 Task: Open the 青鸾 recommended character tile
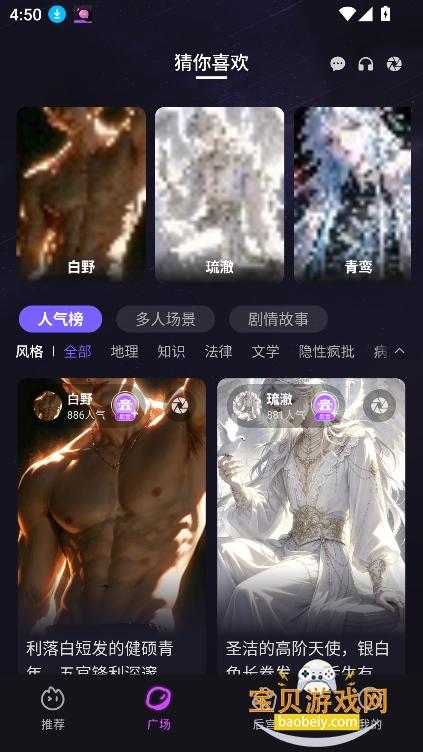[x=352, y=194]
